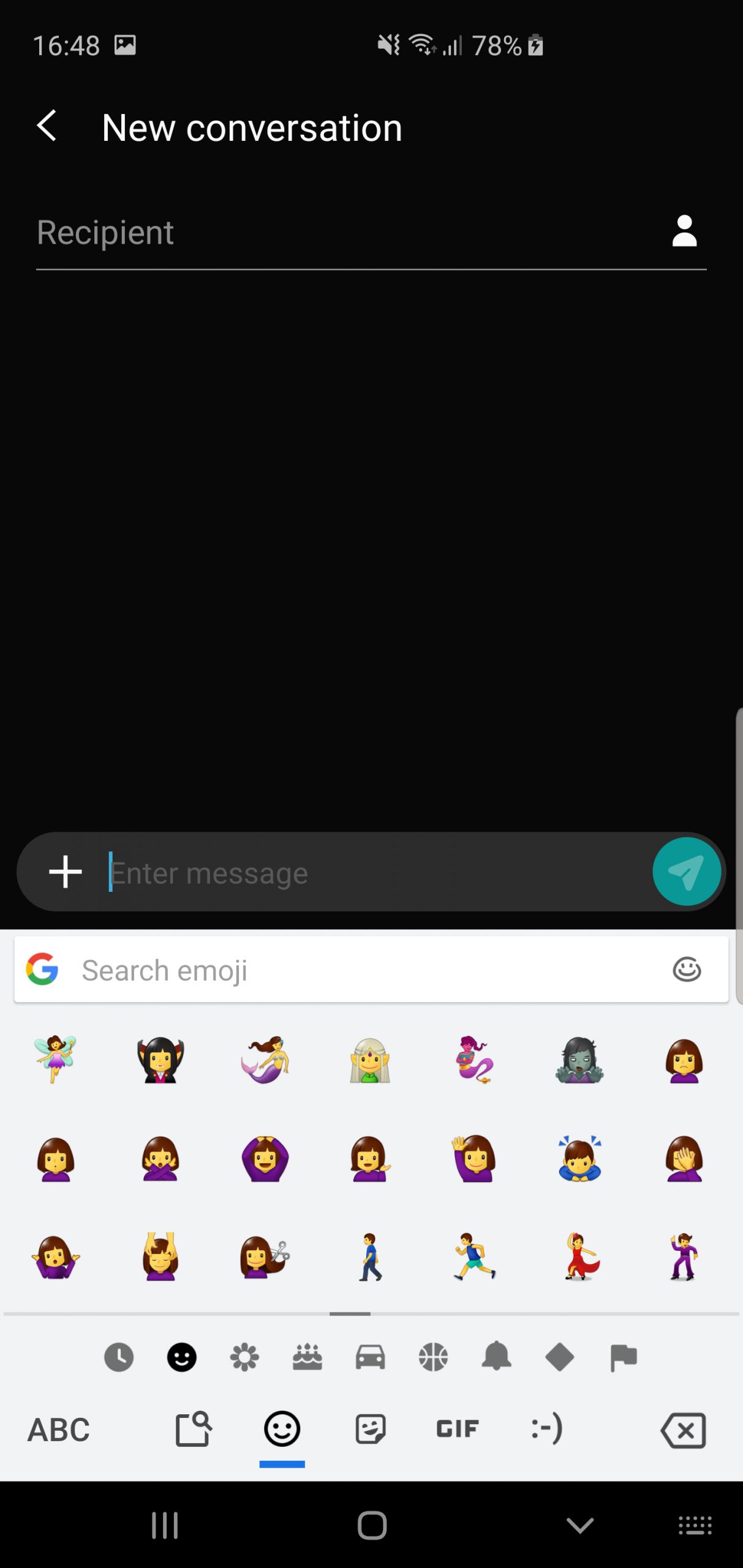
Task: Open the GIF tab
Action: pos(457,1429)
